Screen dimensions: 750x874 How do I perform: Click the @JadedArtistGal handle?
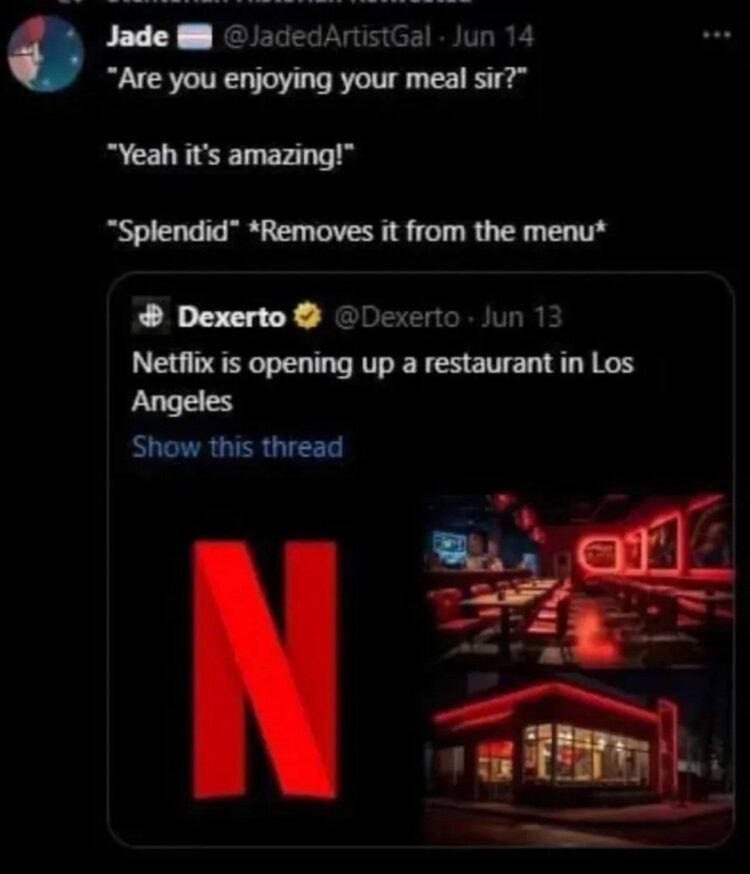(328, 36)
